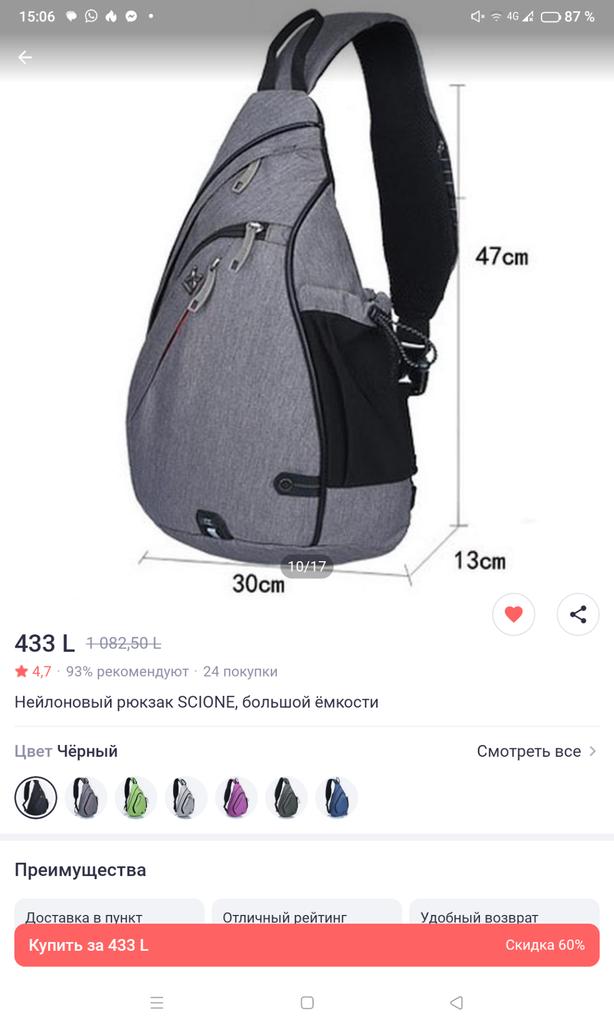Viewport: 614px width, 1024px height.
Task: Open the Отличный рейтинг advantage card
Action: tap(306, 912)
